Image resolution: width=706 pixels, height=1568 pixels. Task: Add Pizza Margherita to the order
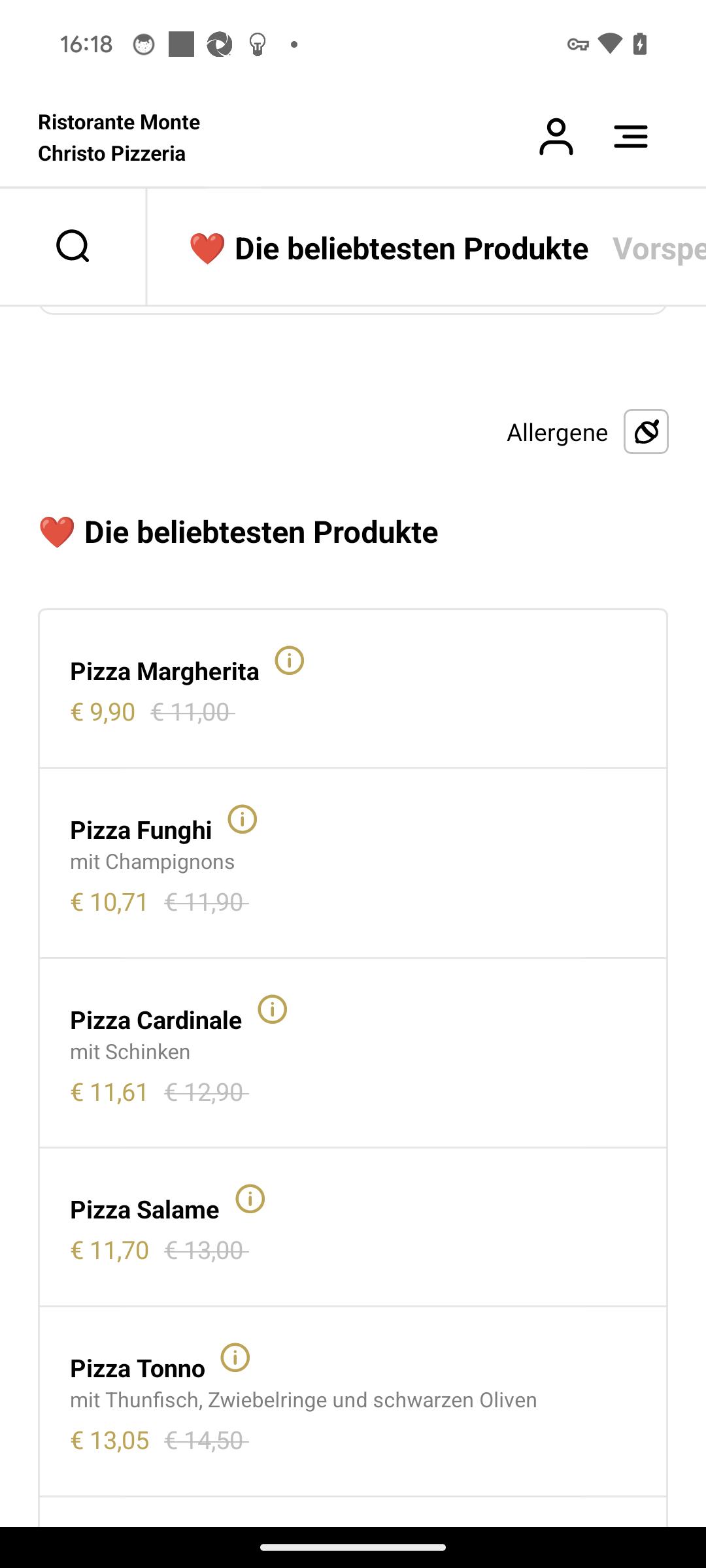coord(353,689)
